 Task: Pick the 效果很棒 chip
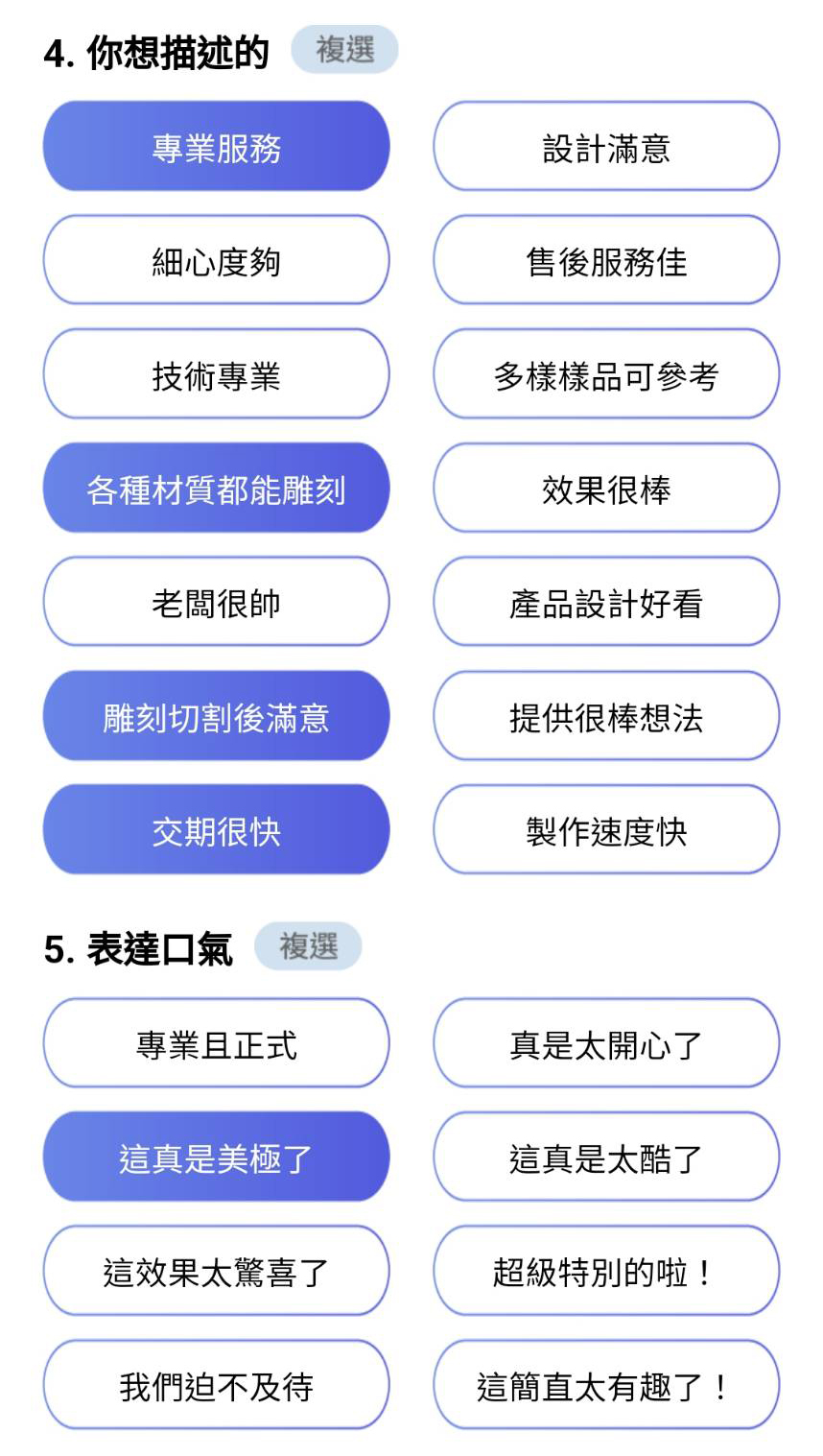pyautogui.click(x=606, y=489)
